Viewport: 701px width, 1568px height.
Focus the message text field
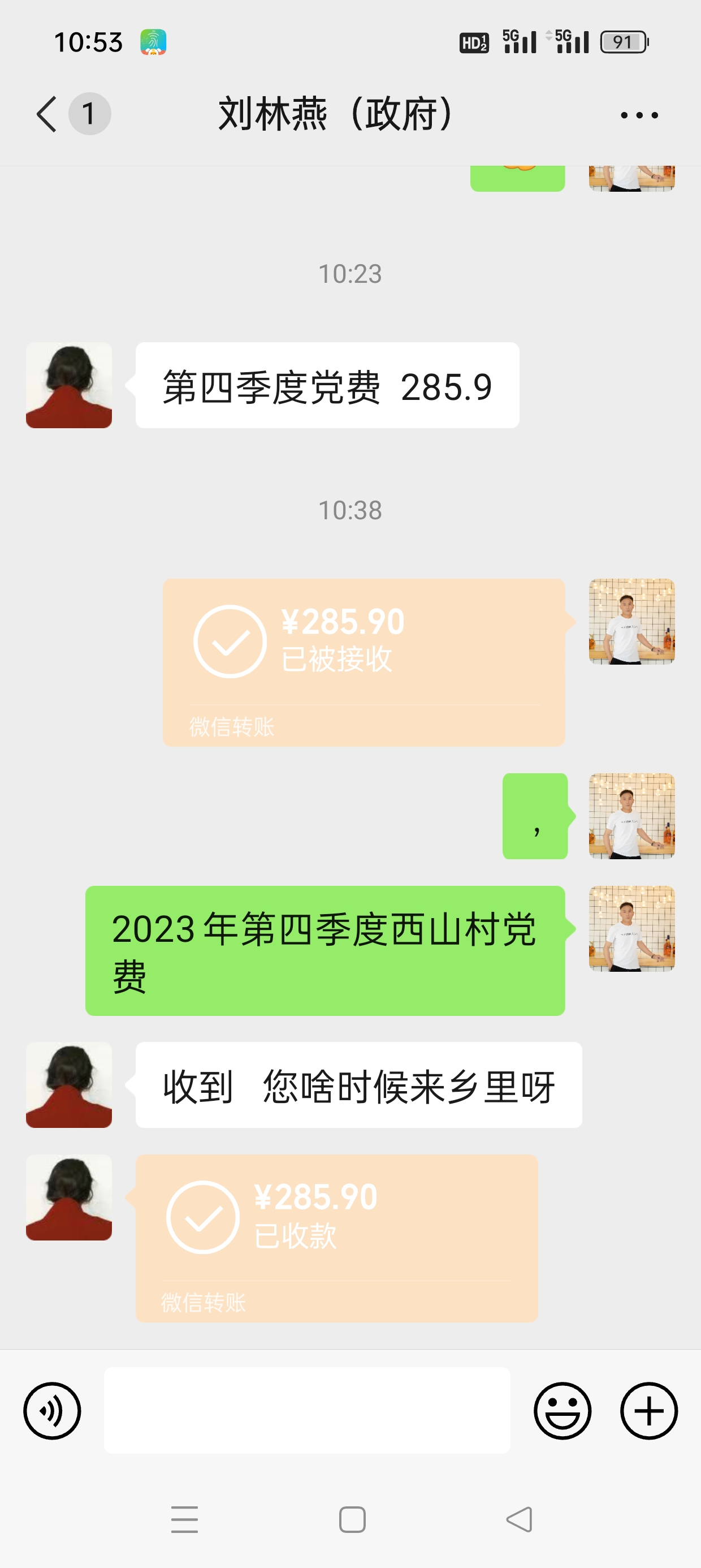tap(306, 1410)
